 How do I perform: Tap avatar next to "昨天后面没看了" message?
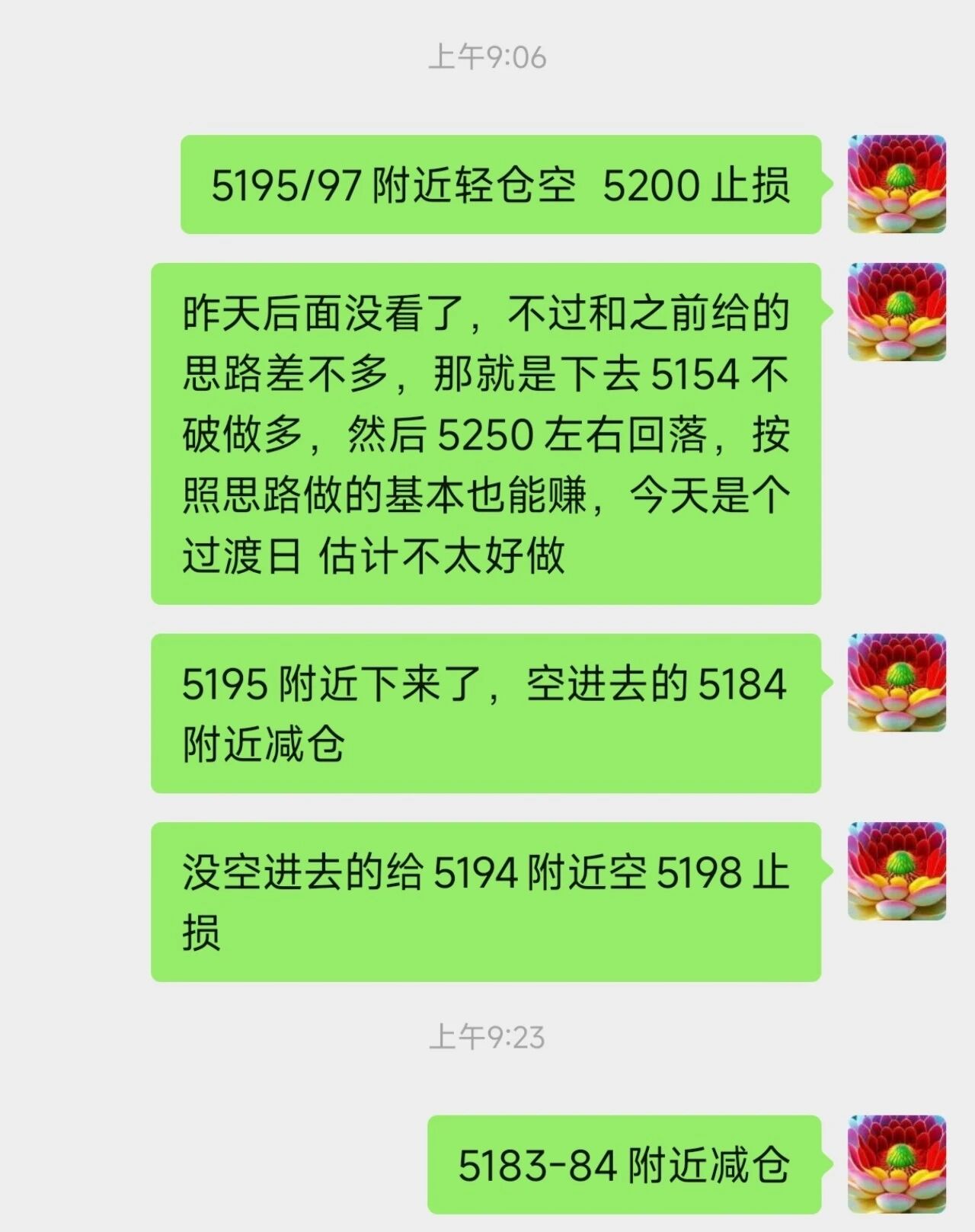coord(897,312)
